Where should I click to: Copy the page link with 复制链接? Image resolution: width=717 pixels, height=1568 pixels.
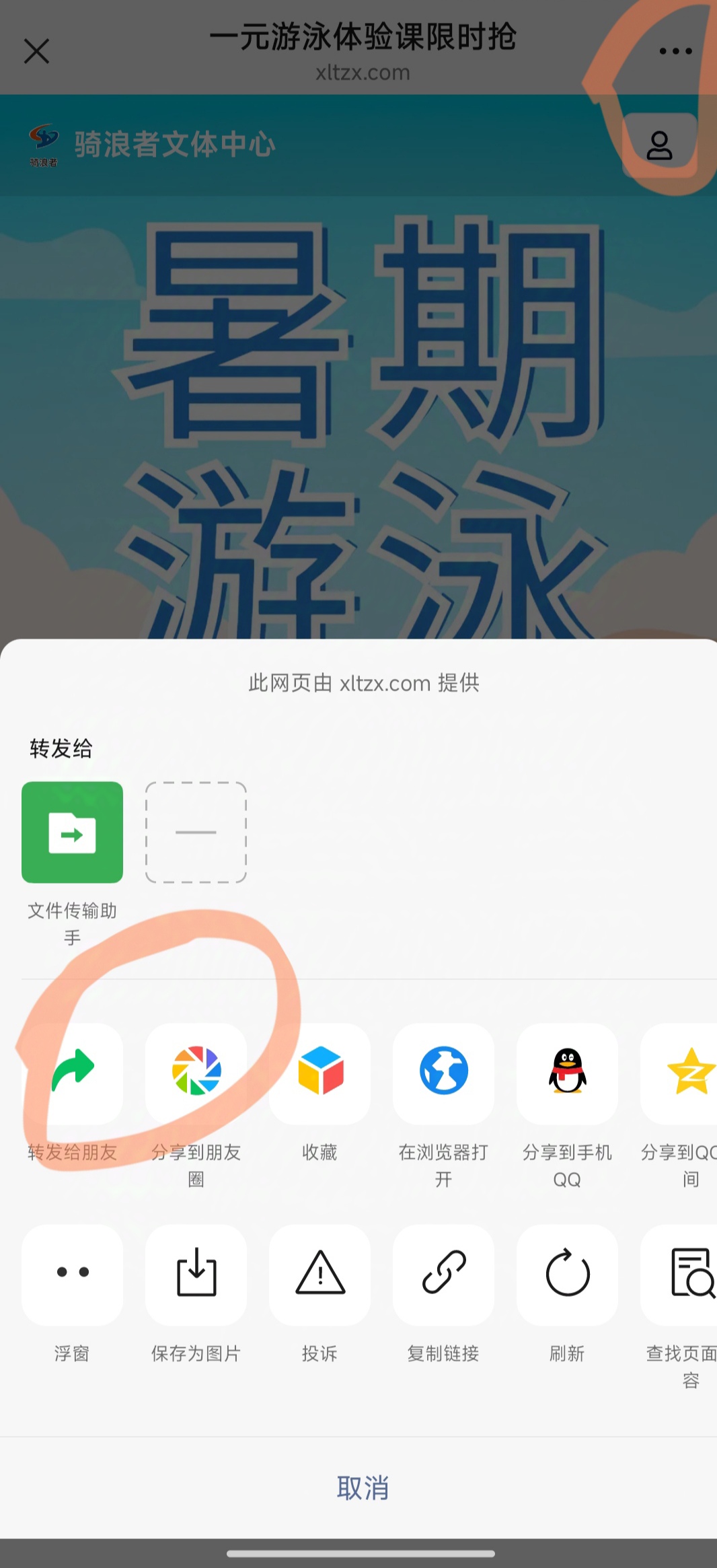pos(443,1275)
